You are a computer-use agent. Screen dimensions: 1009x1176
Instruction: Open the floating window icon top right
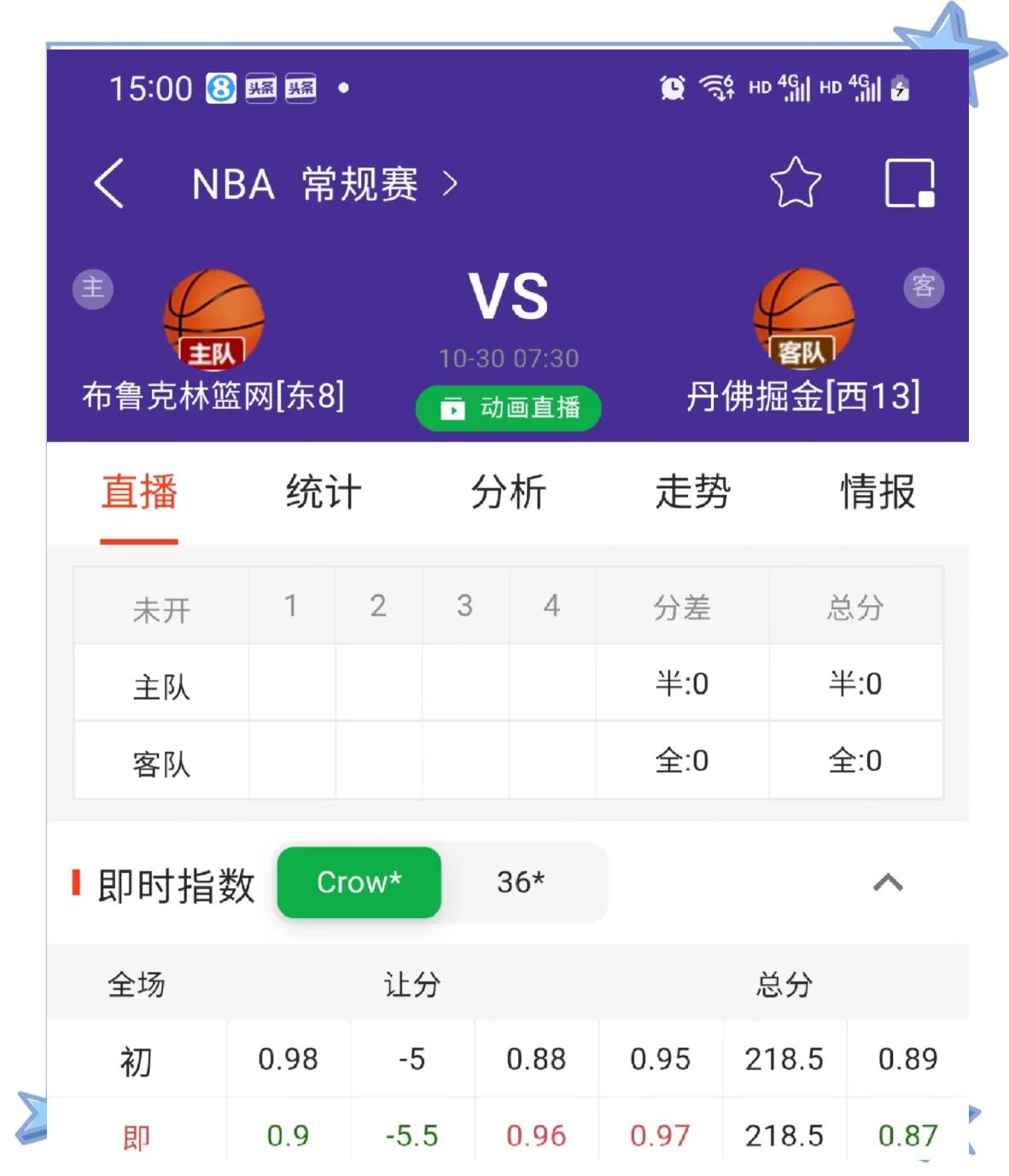(x=909, y=183)
